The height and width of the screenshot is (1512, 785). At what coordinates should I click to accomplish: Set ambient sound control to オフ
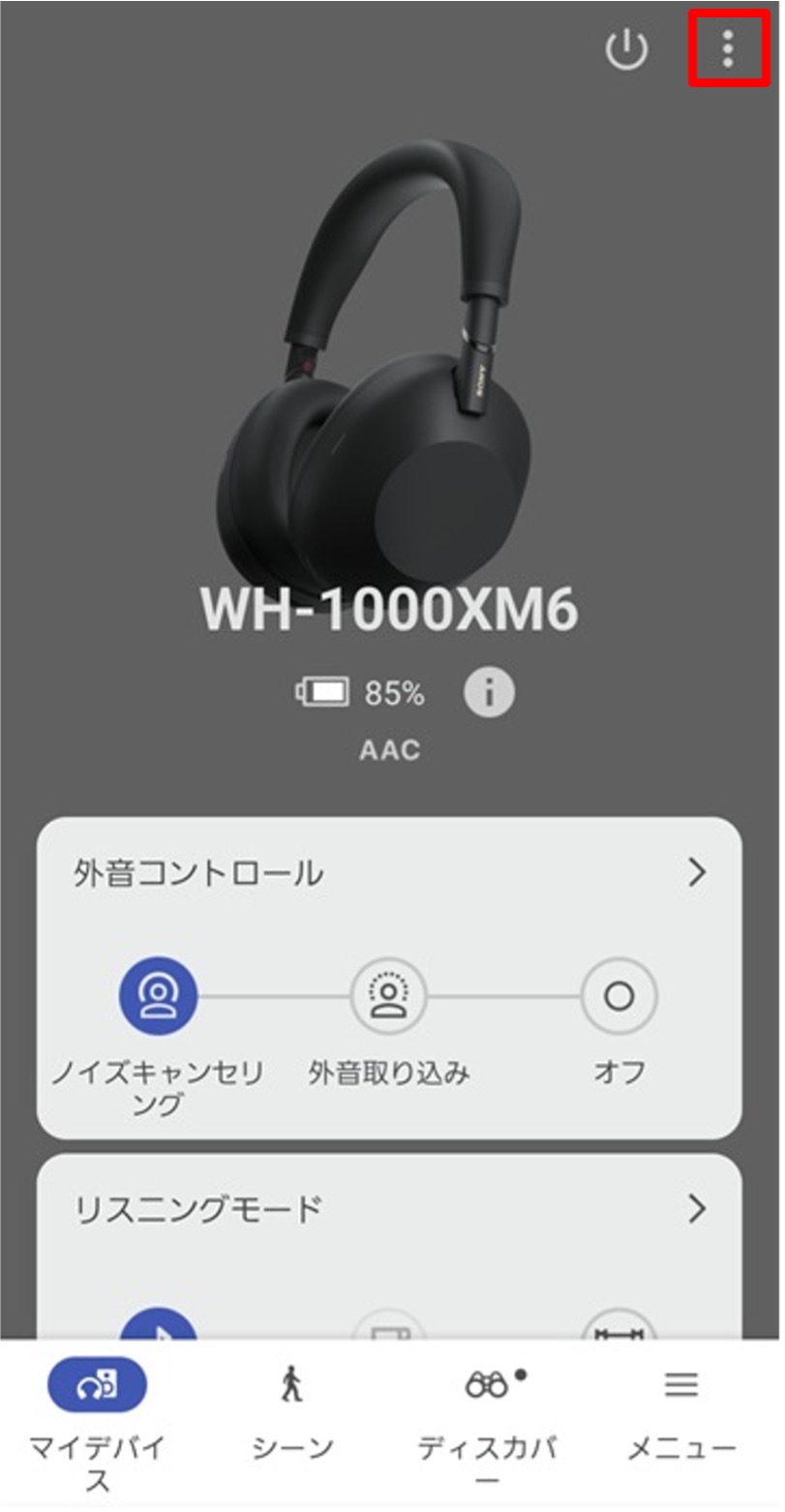(x=619, y=996)
